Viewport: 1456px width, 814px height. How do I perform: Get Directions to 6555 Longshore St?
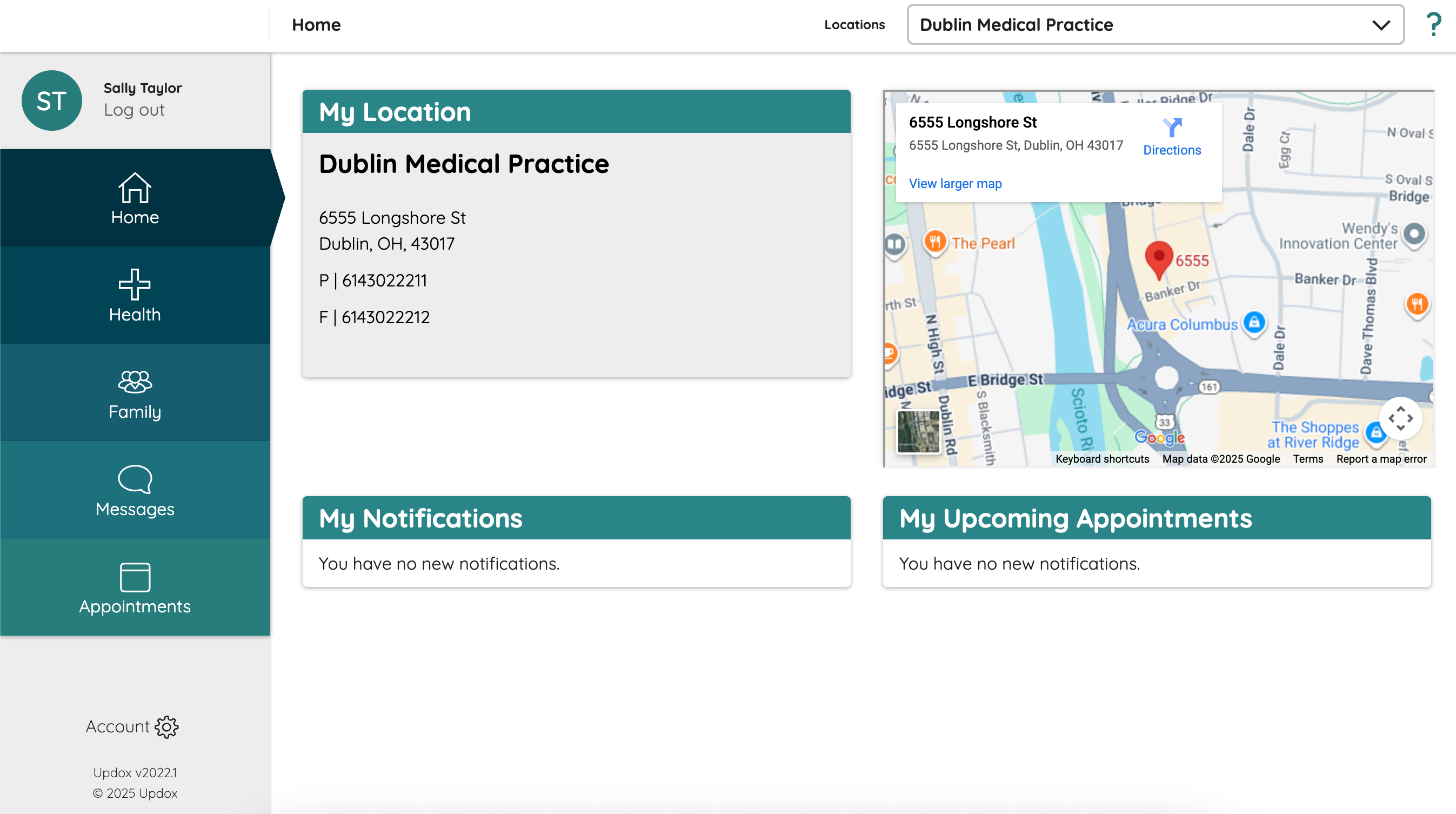click(1172, 137)
